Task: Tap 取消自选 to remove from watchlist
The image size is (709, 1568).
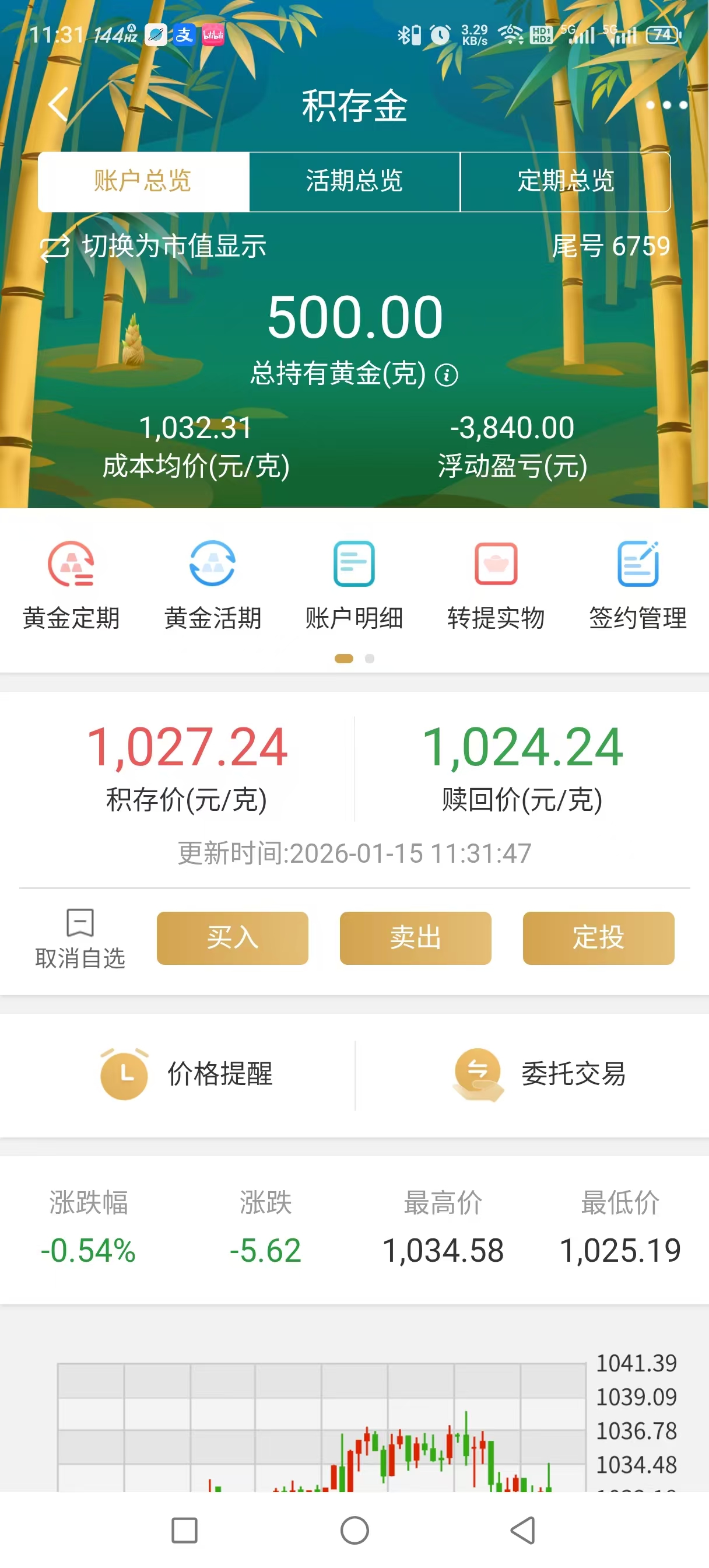Action: tap(80, 939)
